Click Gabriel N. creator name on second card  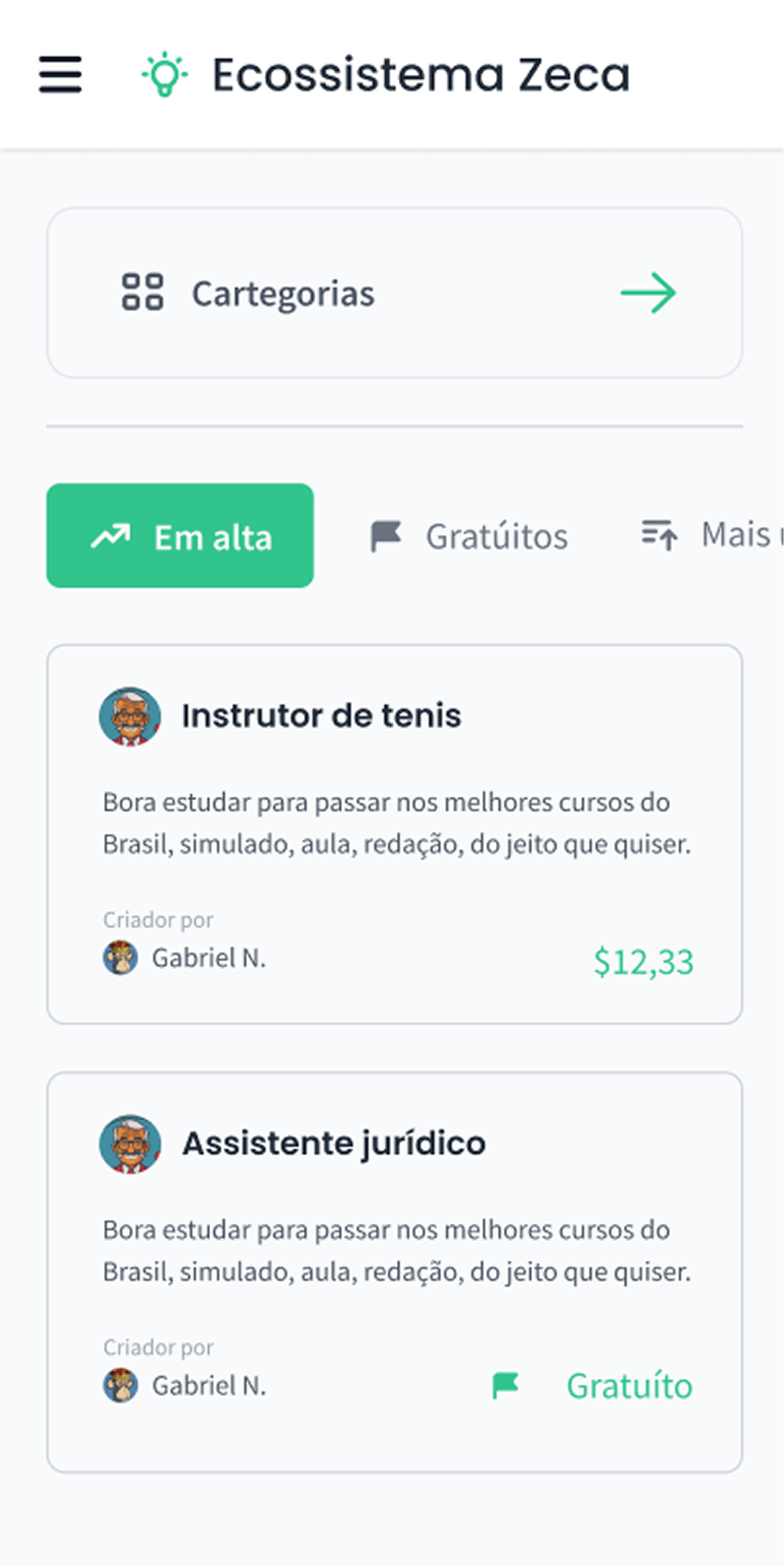208,1384
